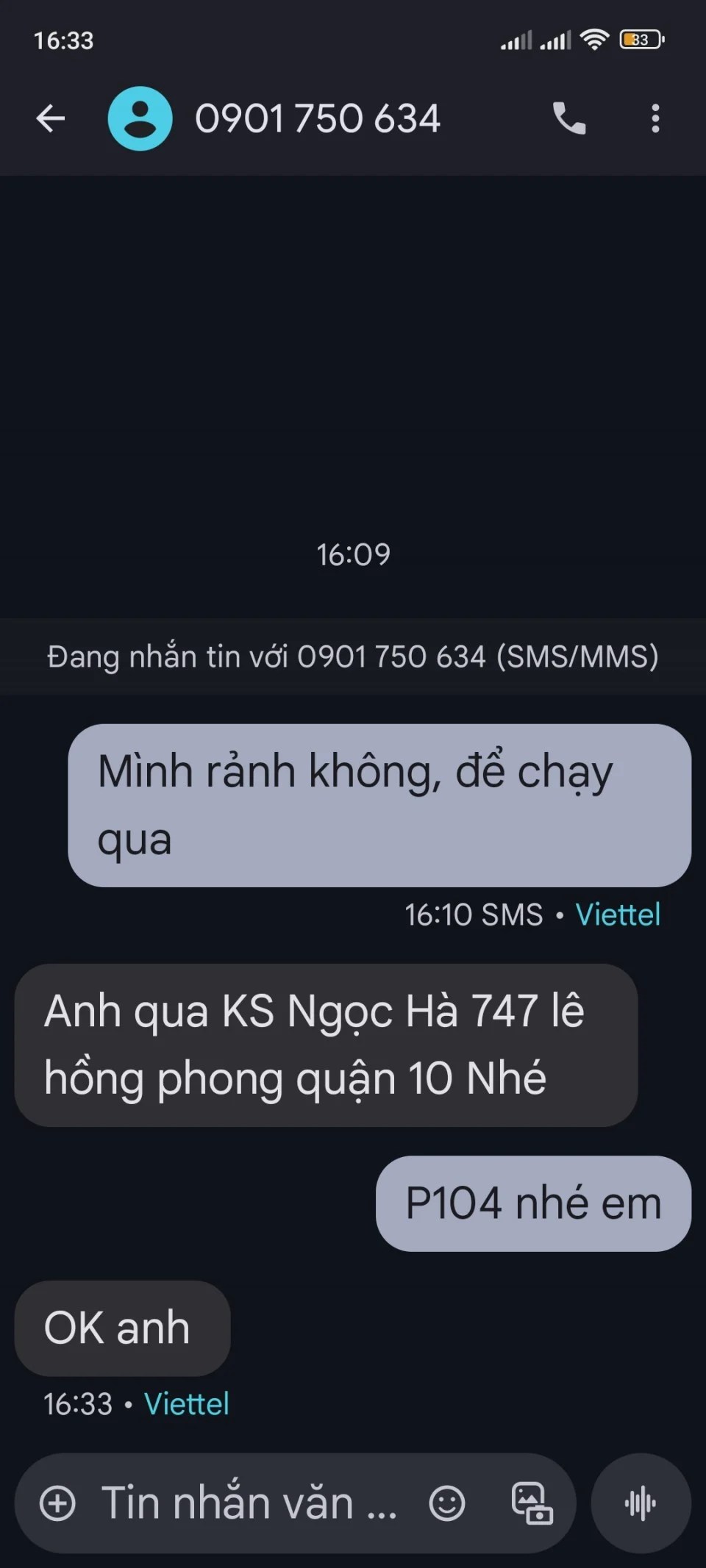Go back to the conversations list
Image resolution: width=706 pixels, height=1568 pixels.
coord(51,118)
